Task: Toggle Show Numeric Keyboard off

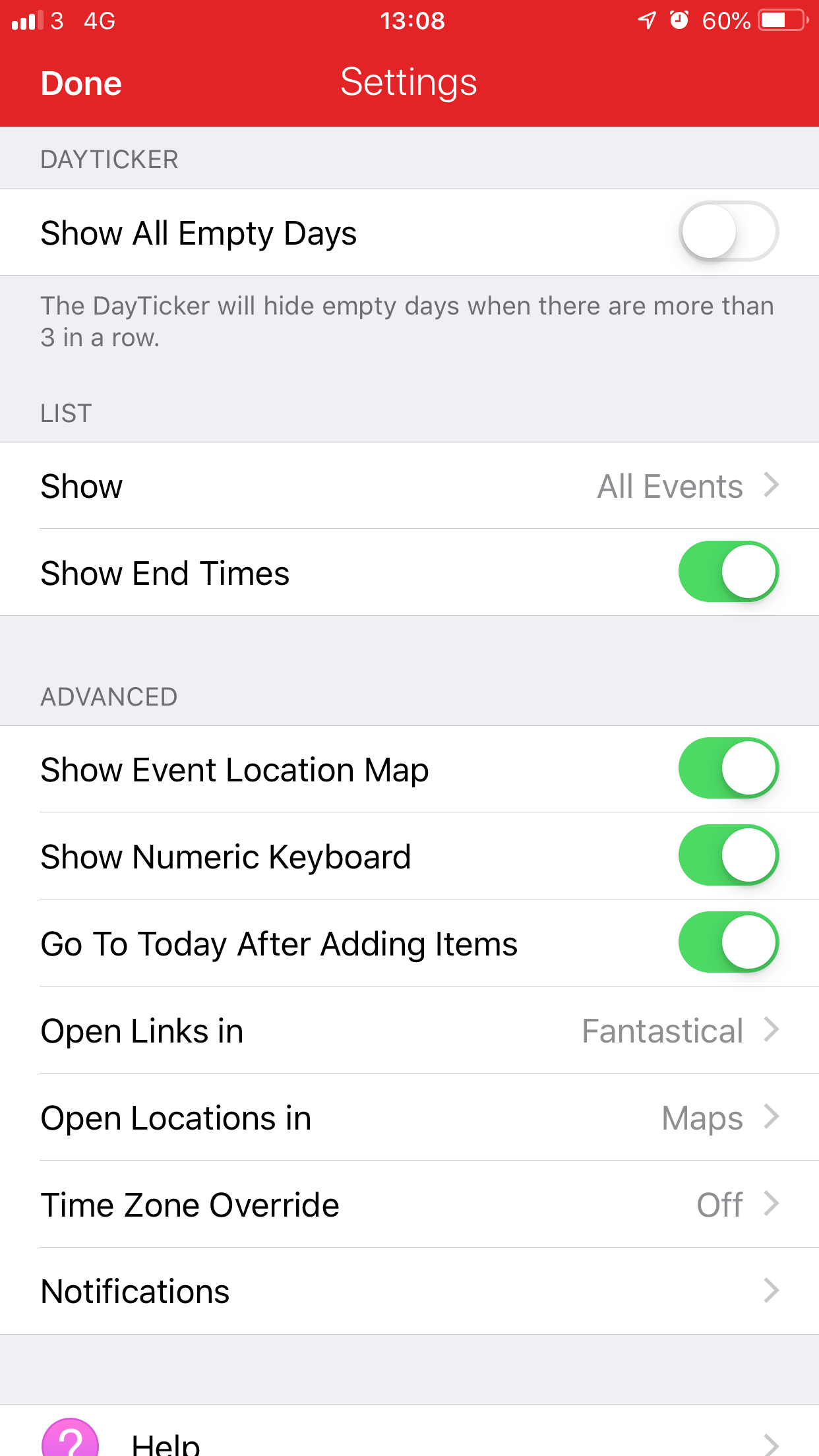Action: coord(729,855)
